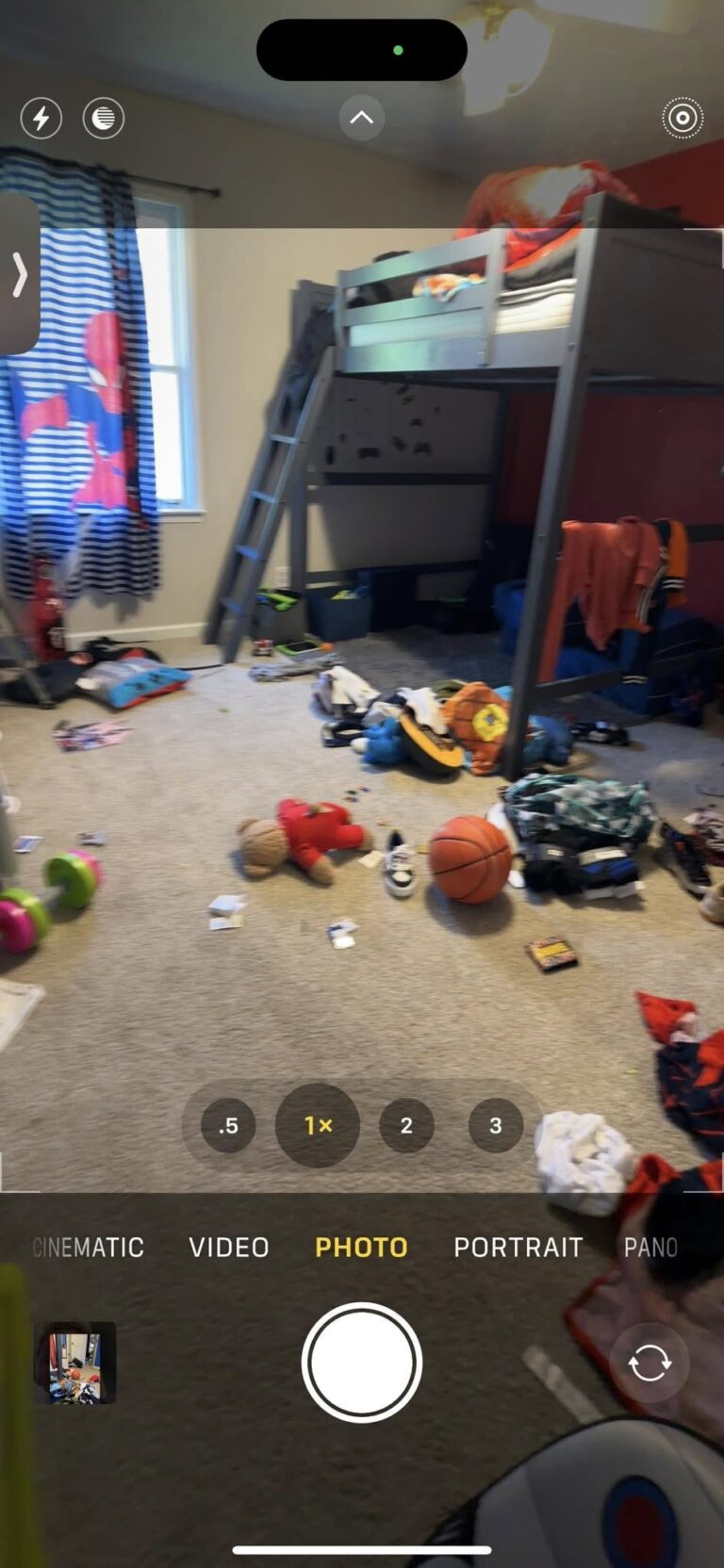Open the last photo thumbnail
Screen dimensions: 724x1568
pyautogui.click(x=75, y=1363)
